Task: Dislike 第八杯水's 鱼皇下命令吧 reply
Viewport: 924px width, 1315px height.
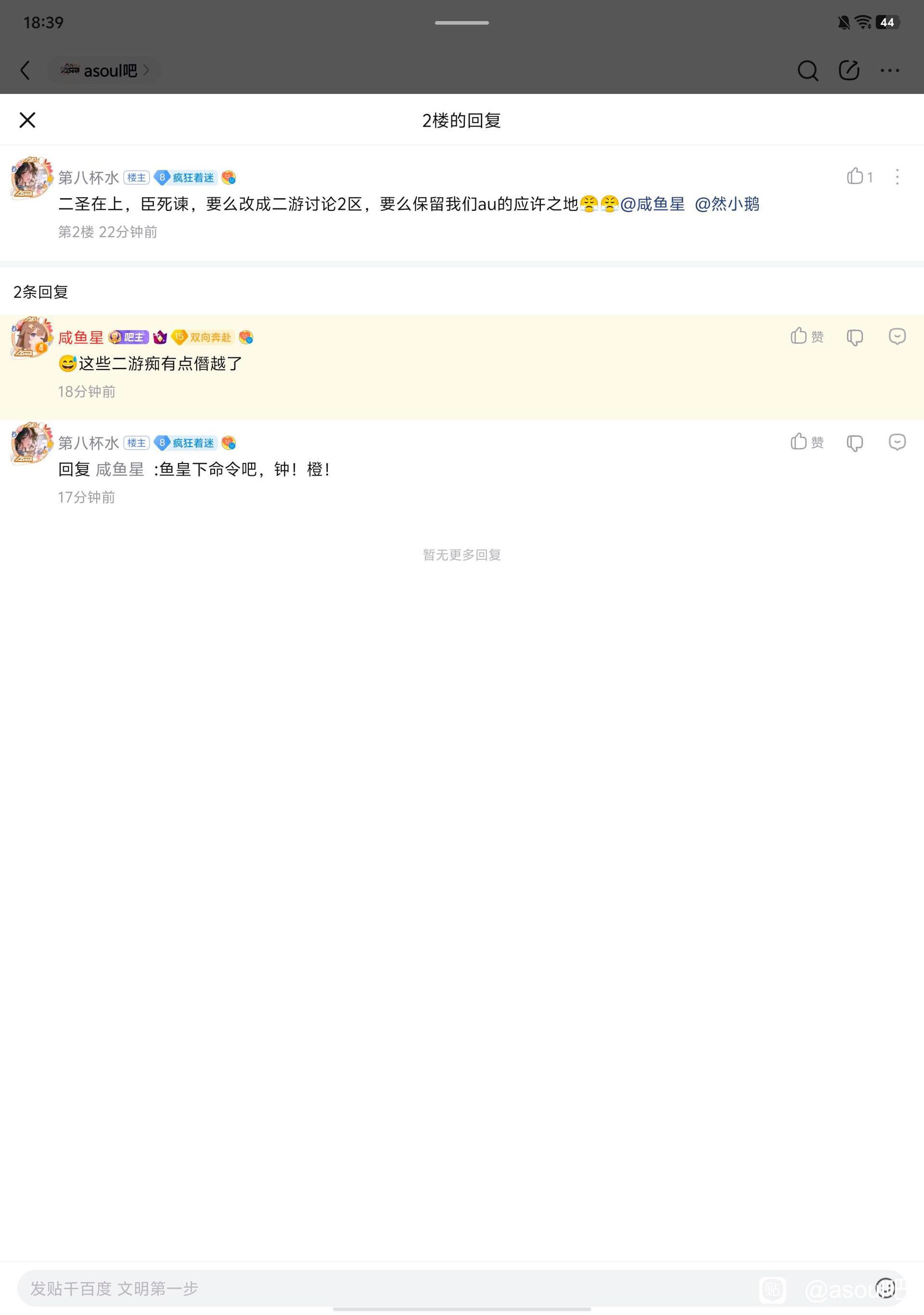Action: pyautogui.click(x=854, y=442)
